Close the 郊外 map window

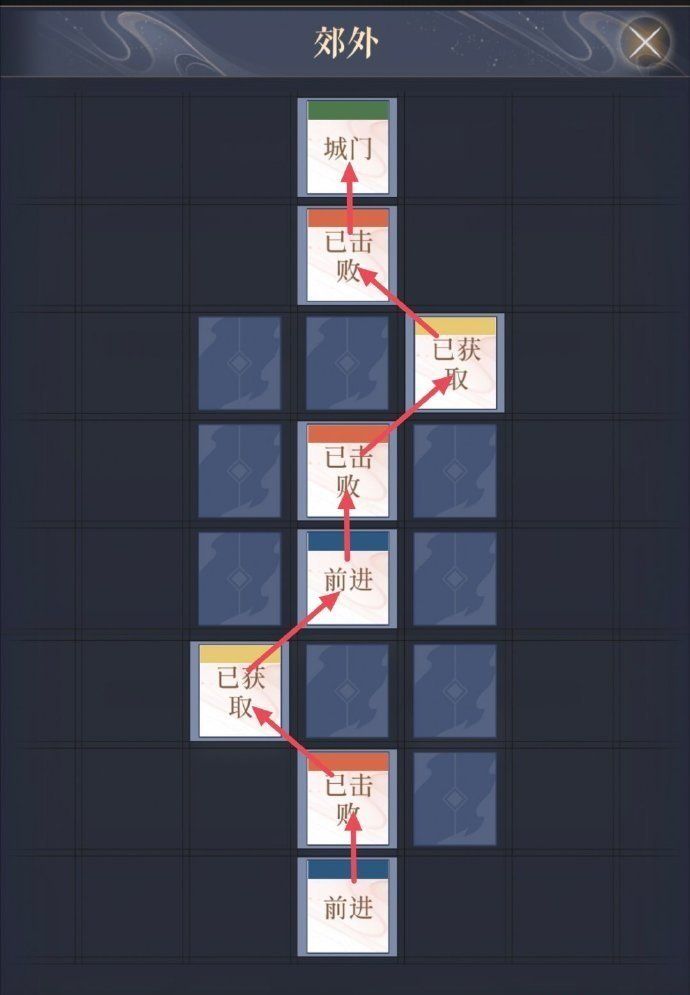645,42
